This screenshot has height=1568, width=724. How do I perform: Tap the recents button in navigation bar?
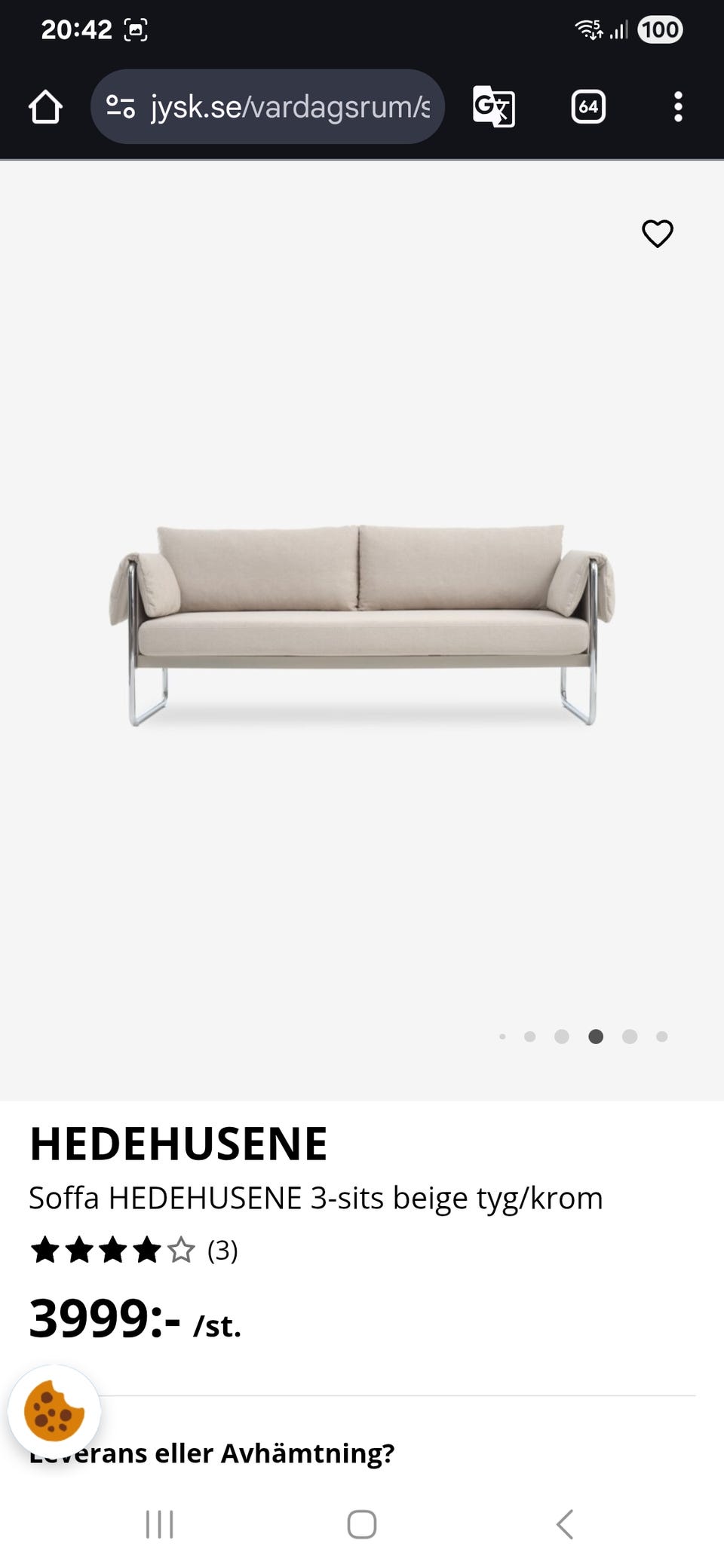158,1524
